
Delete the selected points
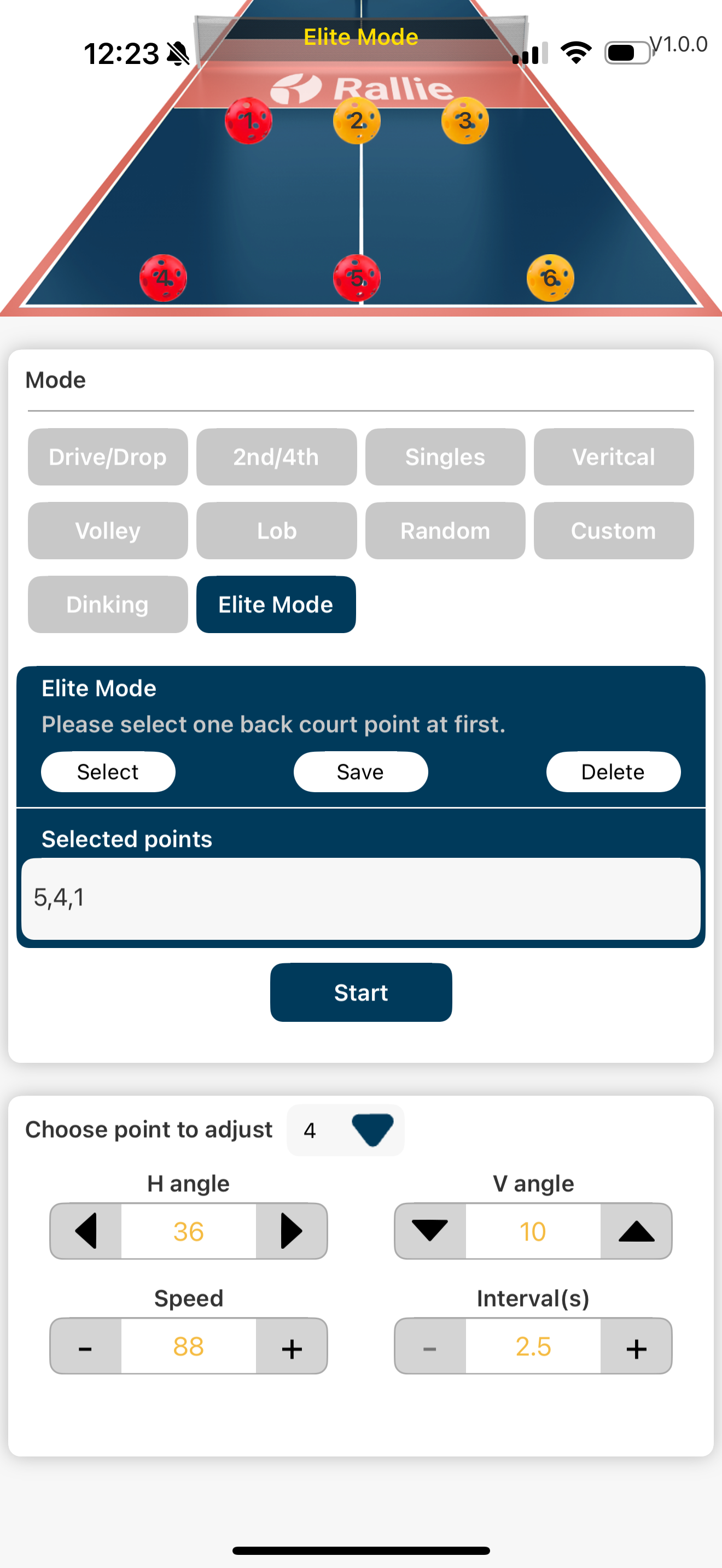pos(613,772)
